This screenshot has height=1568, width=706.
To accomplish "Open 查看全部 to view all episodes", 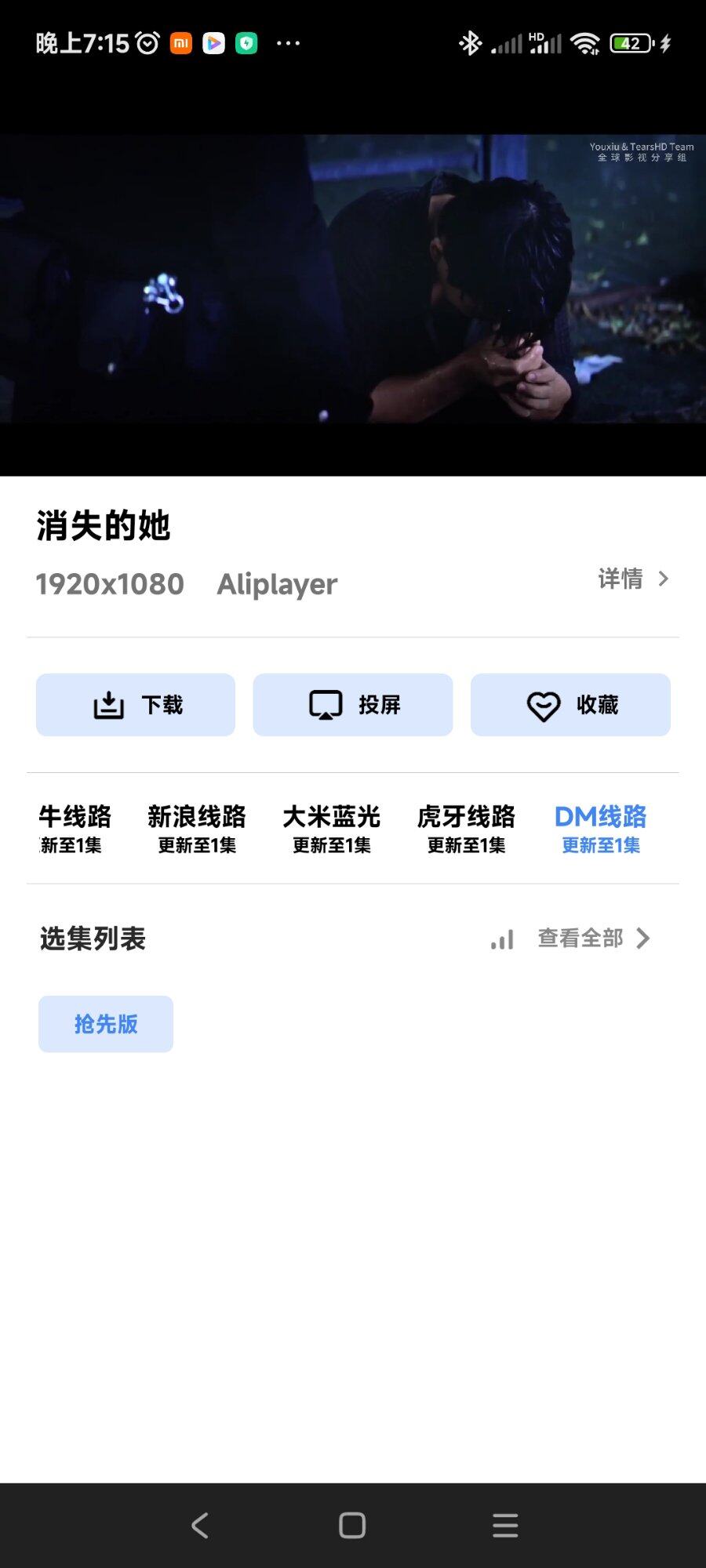I will pyautogui.click(x=593, y=938).
